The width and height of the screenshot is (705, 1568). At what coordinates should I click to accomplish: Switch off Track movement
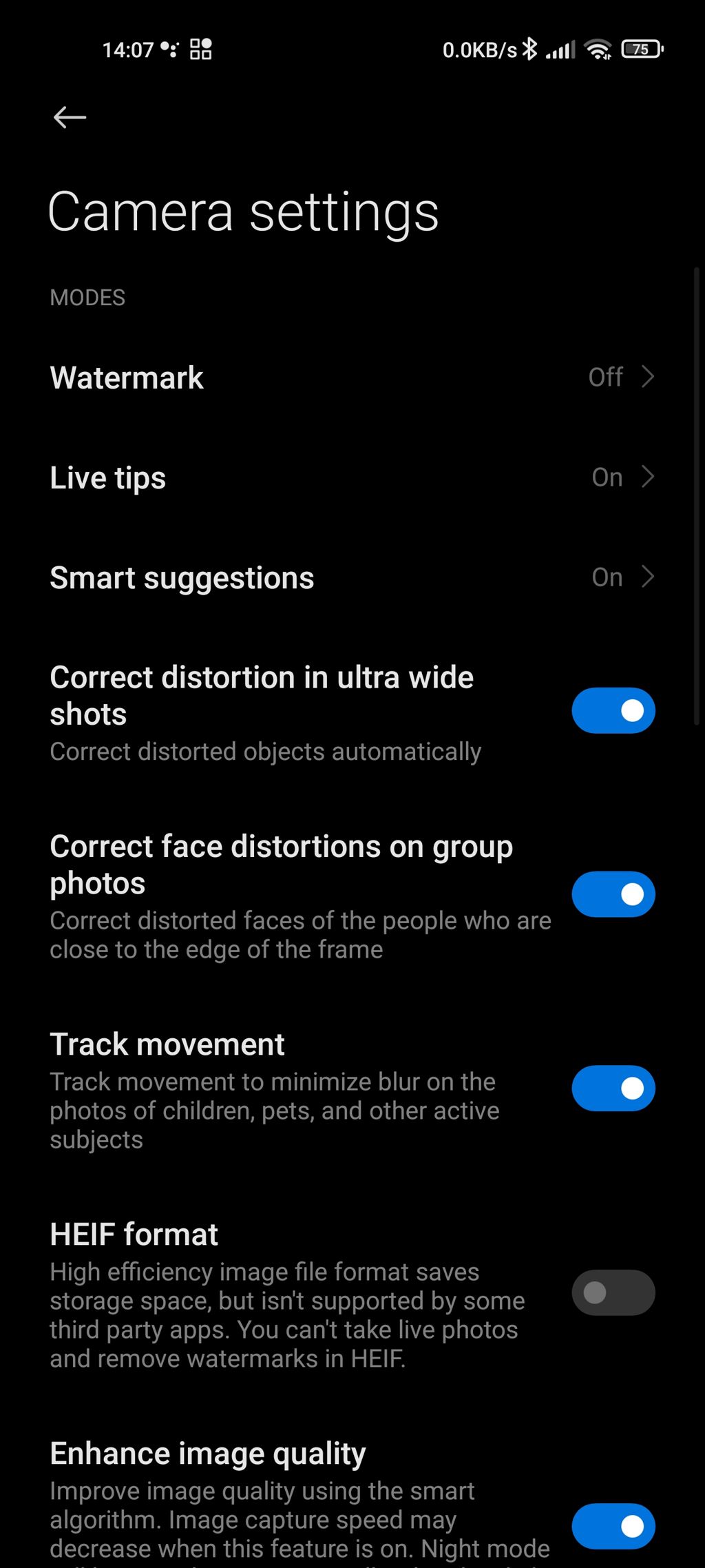(613, 1089)
